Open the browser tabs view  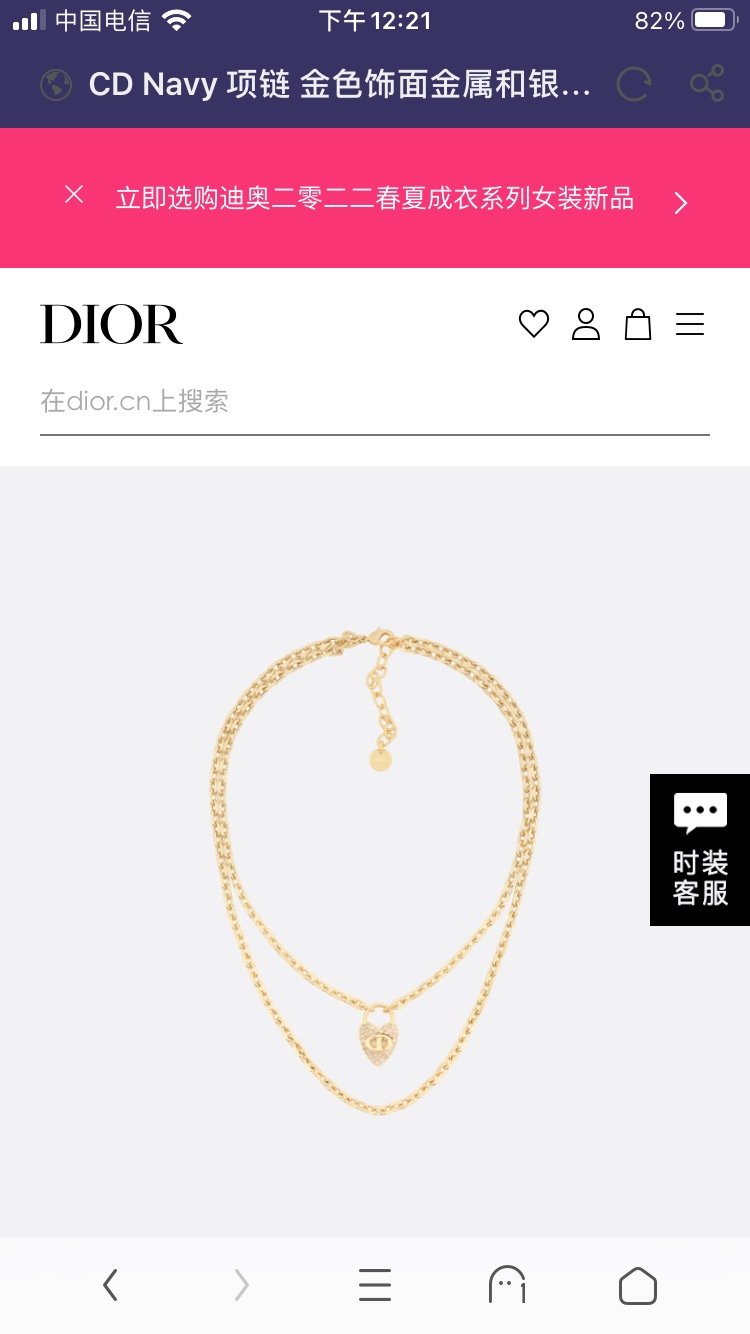(507, 1285)
